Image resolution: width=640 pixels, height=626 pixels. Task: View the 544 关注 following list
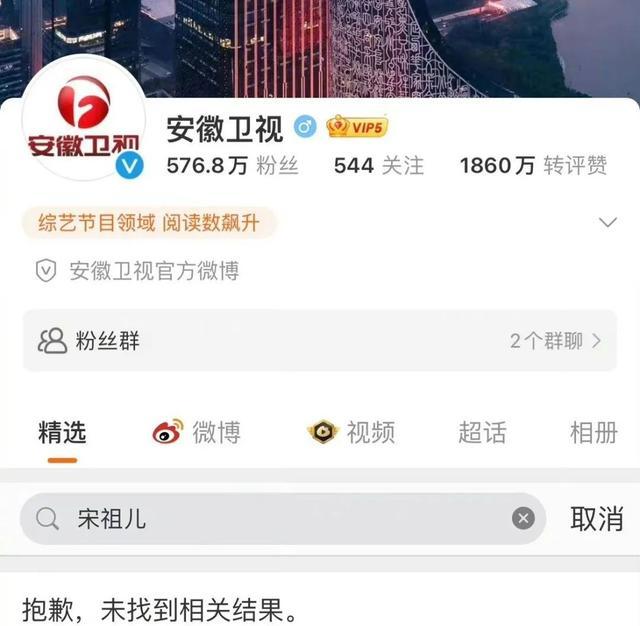pyautogui.click(x=378, y=166)
